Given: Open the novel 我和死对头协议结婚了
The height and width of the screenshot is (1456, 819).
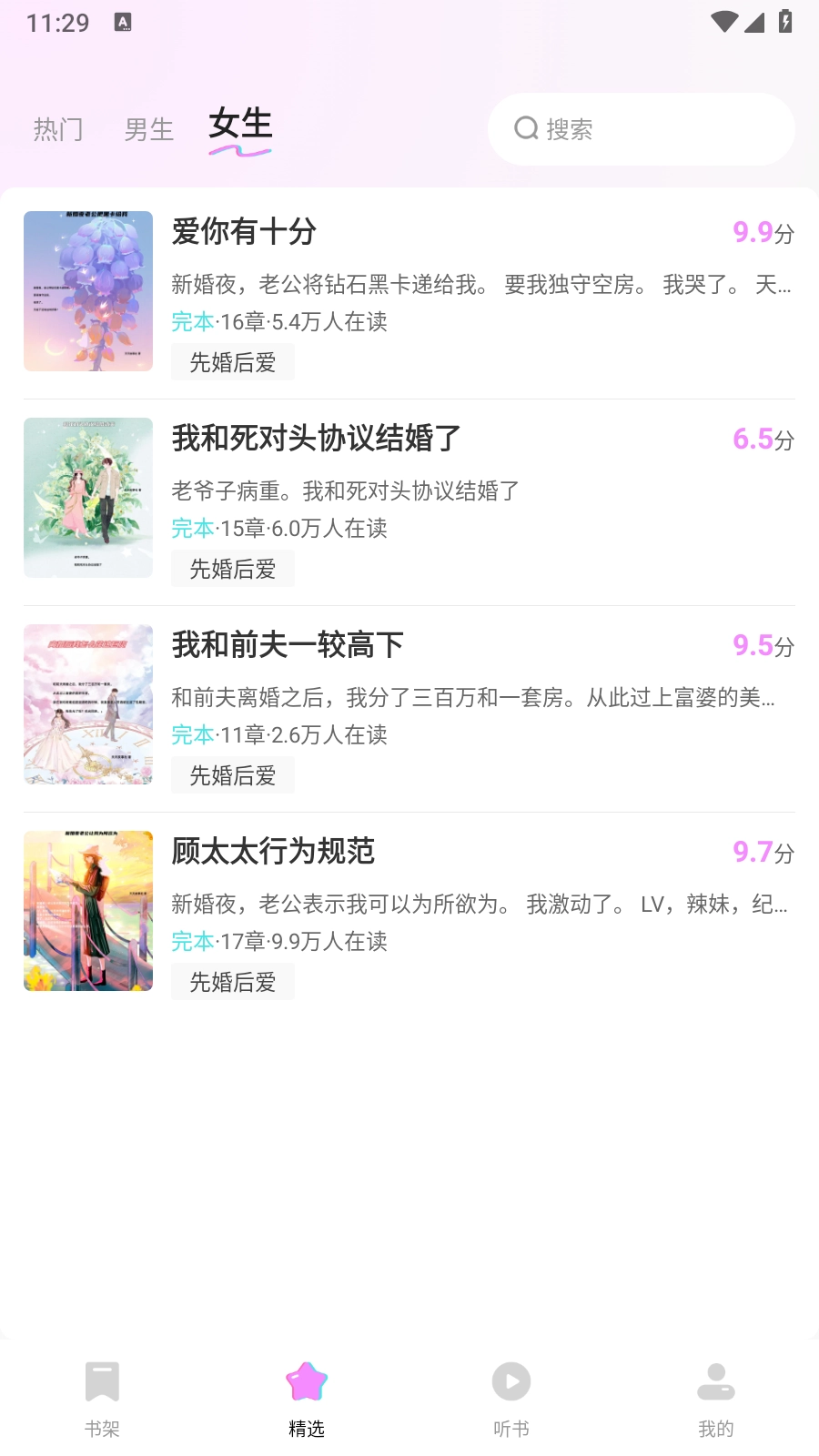Looking at the screenshot, I should tap(317, 439).
